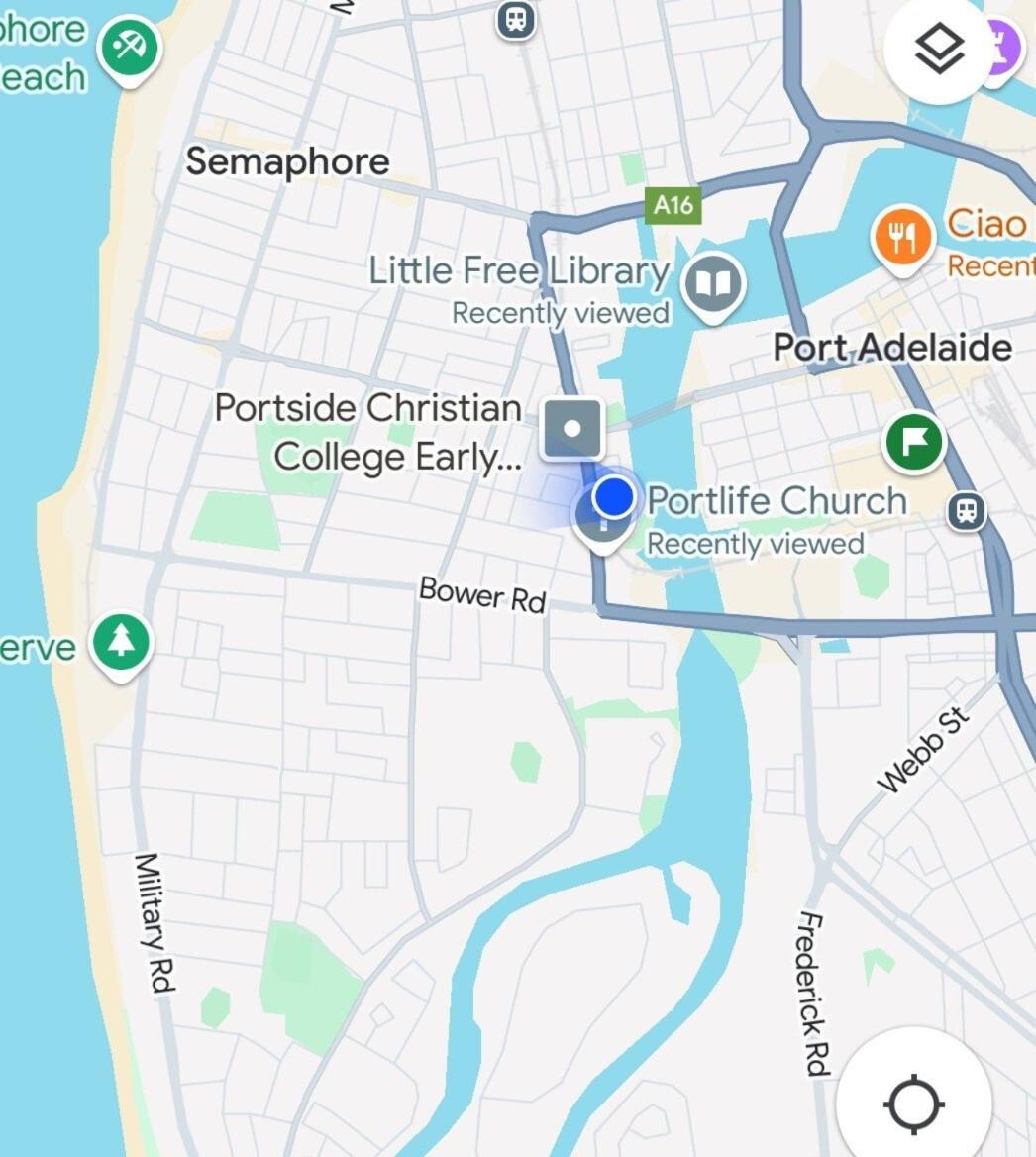Image resolution: width=1036 pixels, height=1157 pixels.
Task: Recenter map on my location
Action: (913, 1104)
